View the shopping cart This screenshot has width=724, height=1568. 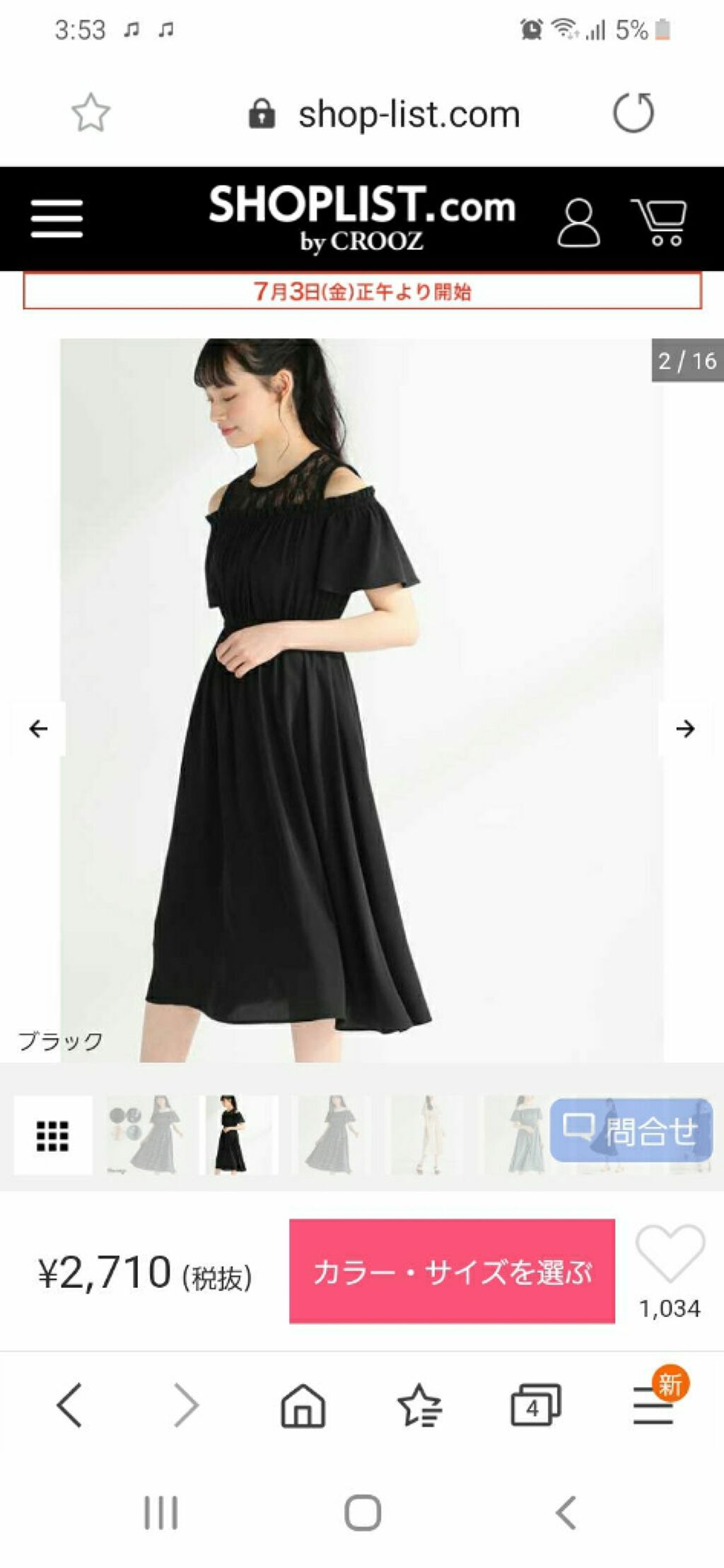point(659,222)
